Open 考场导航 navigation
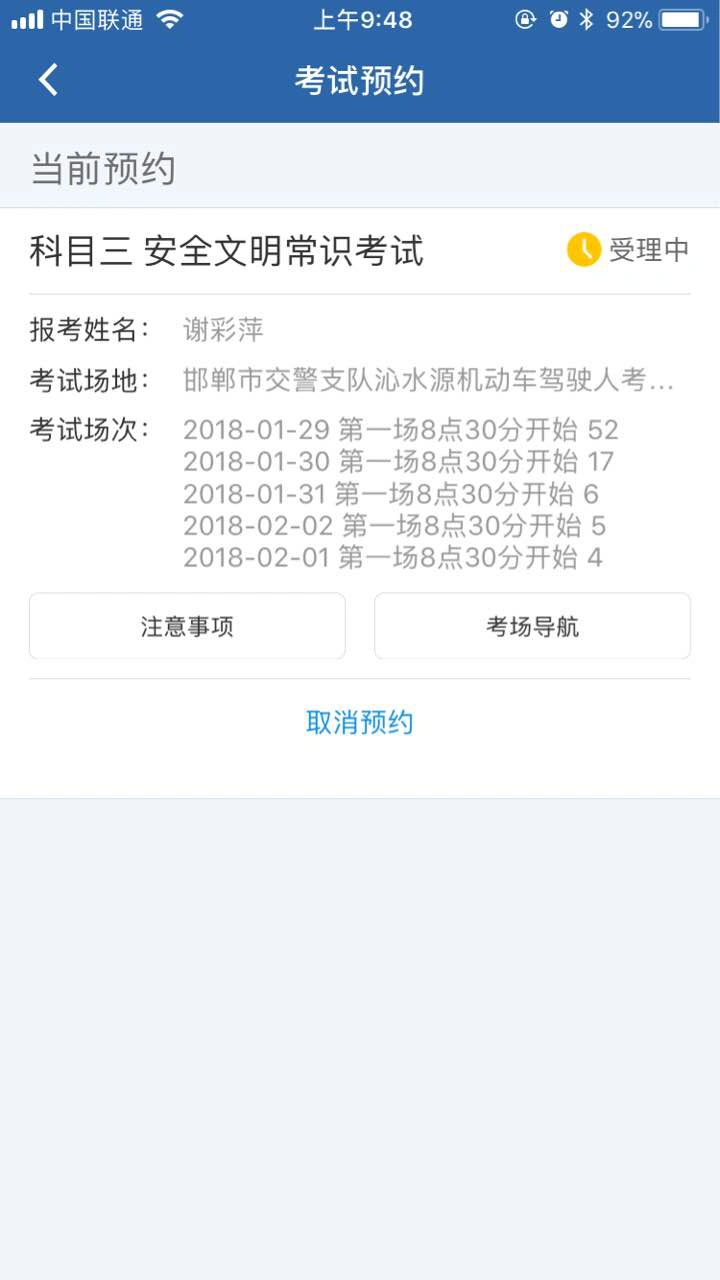720x1280 pixels. click(532, 626)
